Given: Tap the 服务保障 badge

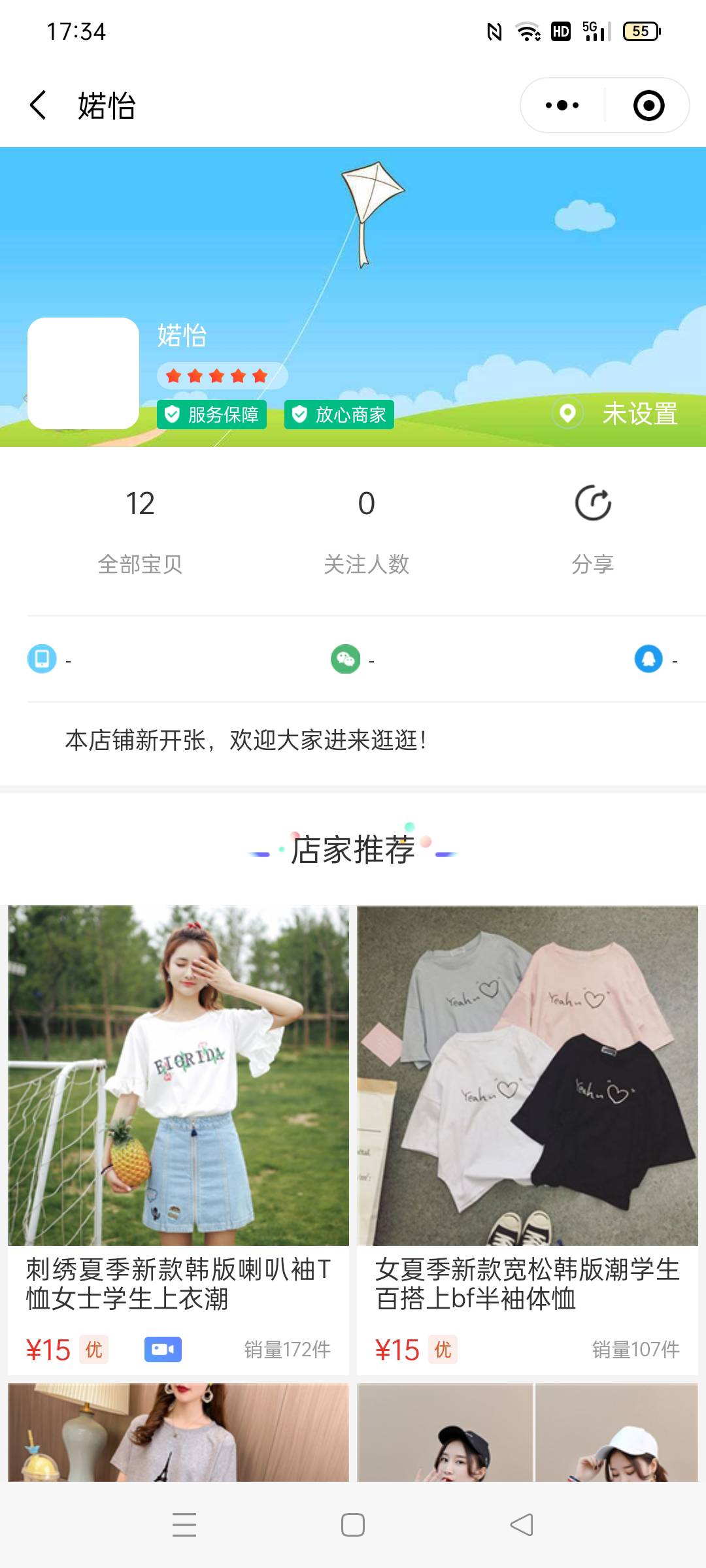Looking at the screenshot, I should 212,414.
